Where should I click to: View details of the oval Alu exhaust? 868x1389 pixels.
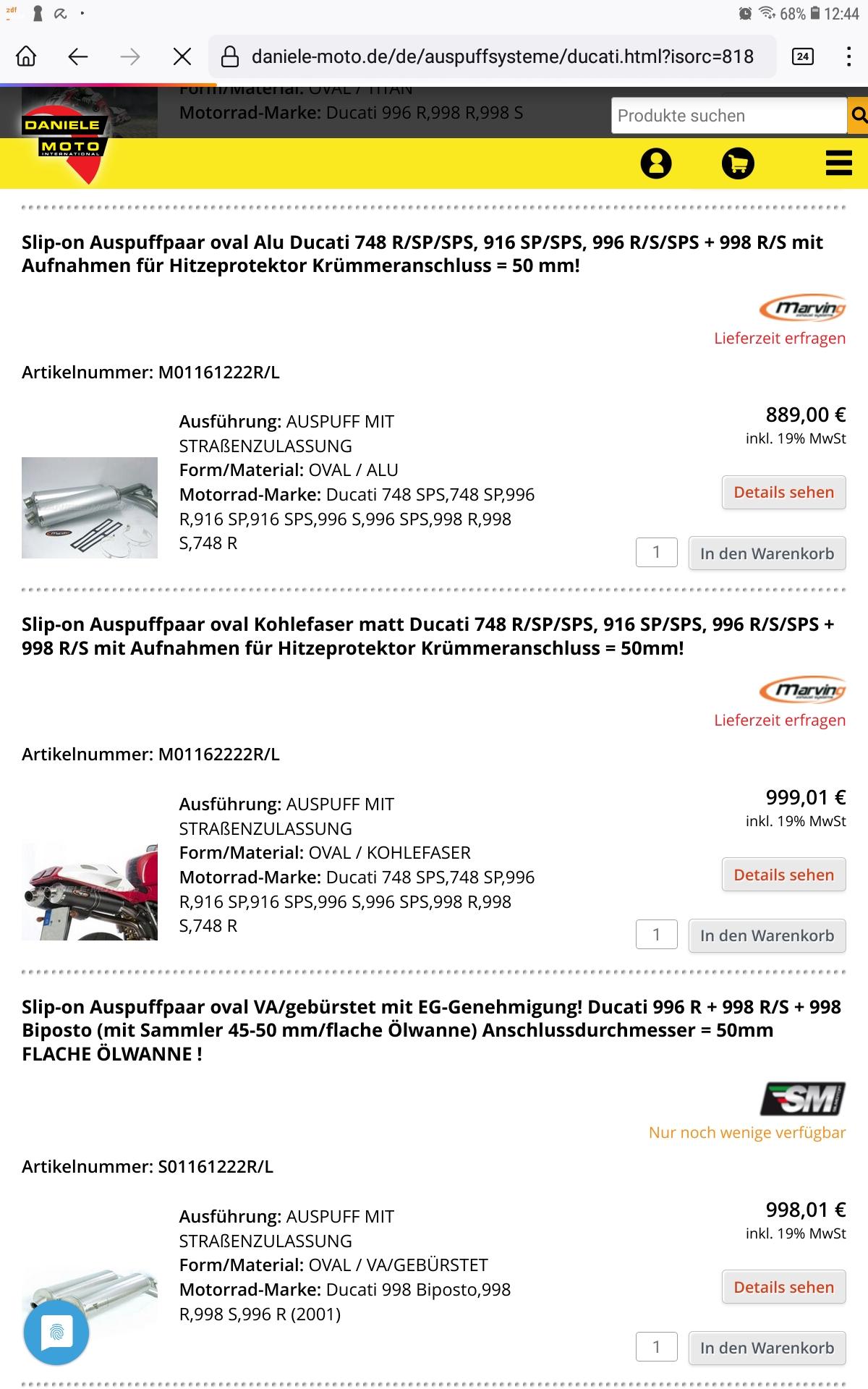click(x=783, y=493)
